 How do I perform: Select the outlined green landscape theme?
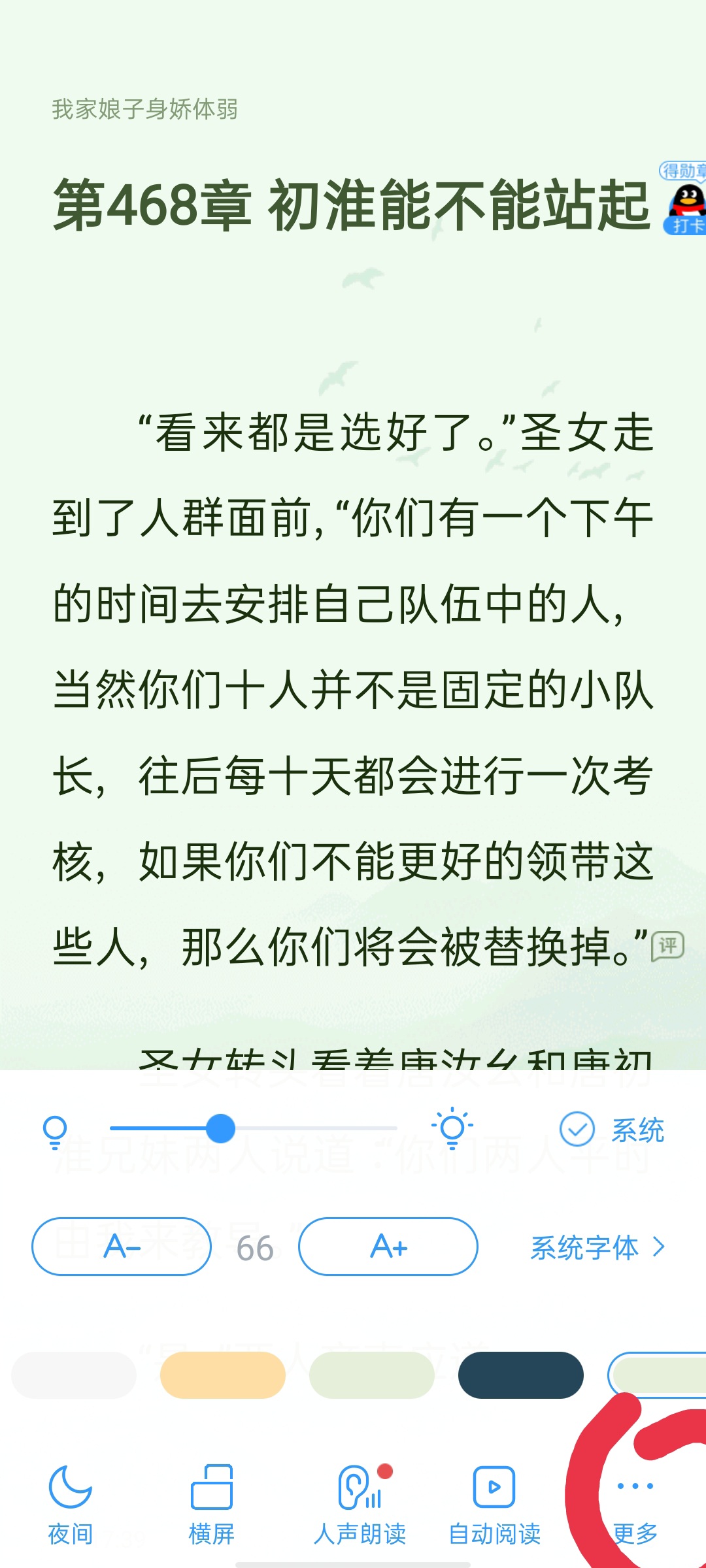click(x=660, y=1374)
